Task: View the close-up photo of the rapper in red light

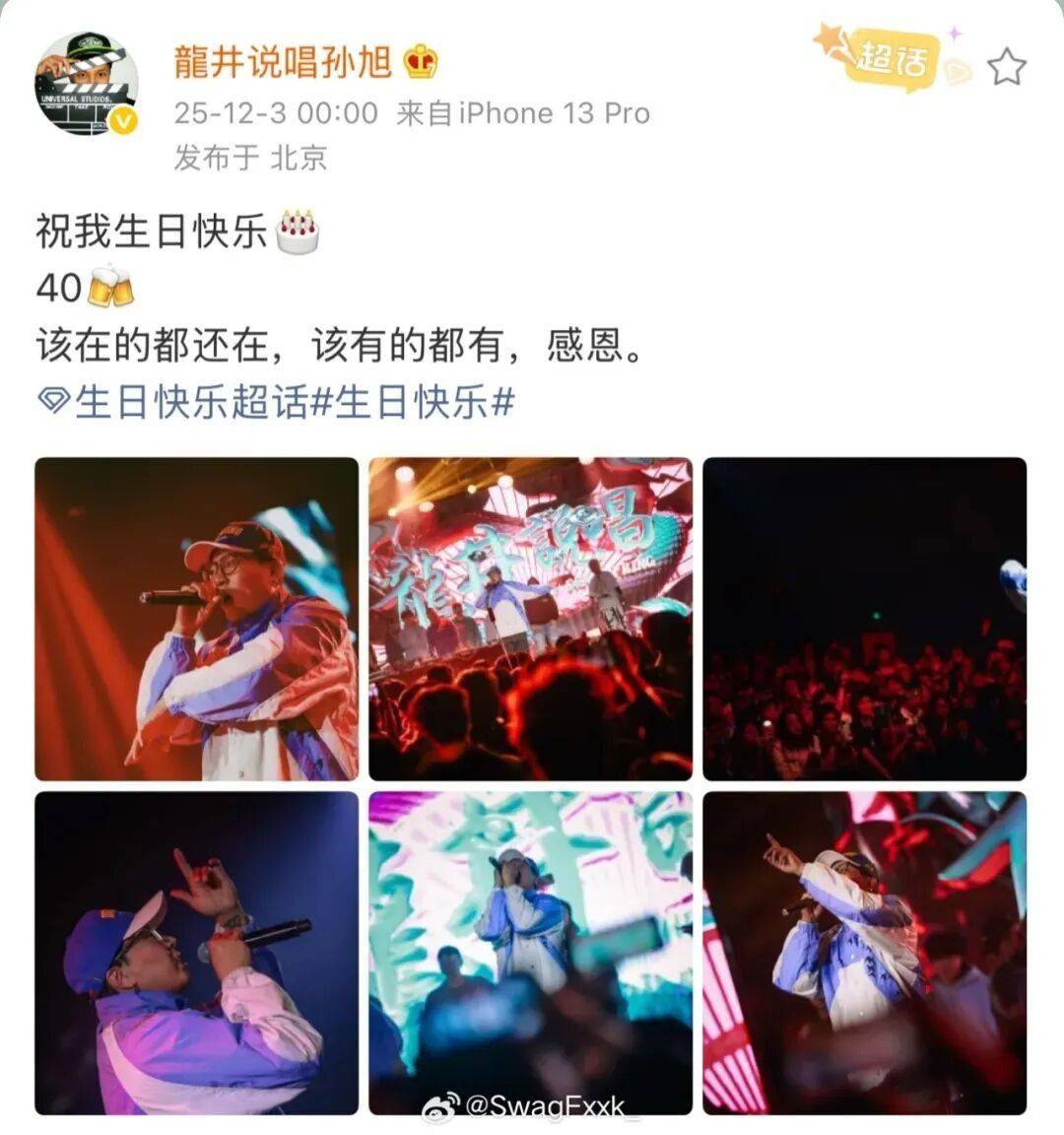Action: tap(197, 619)
